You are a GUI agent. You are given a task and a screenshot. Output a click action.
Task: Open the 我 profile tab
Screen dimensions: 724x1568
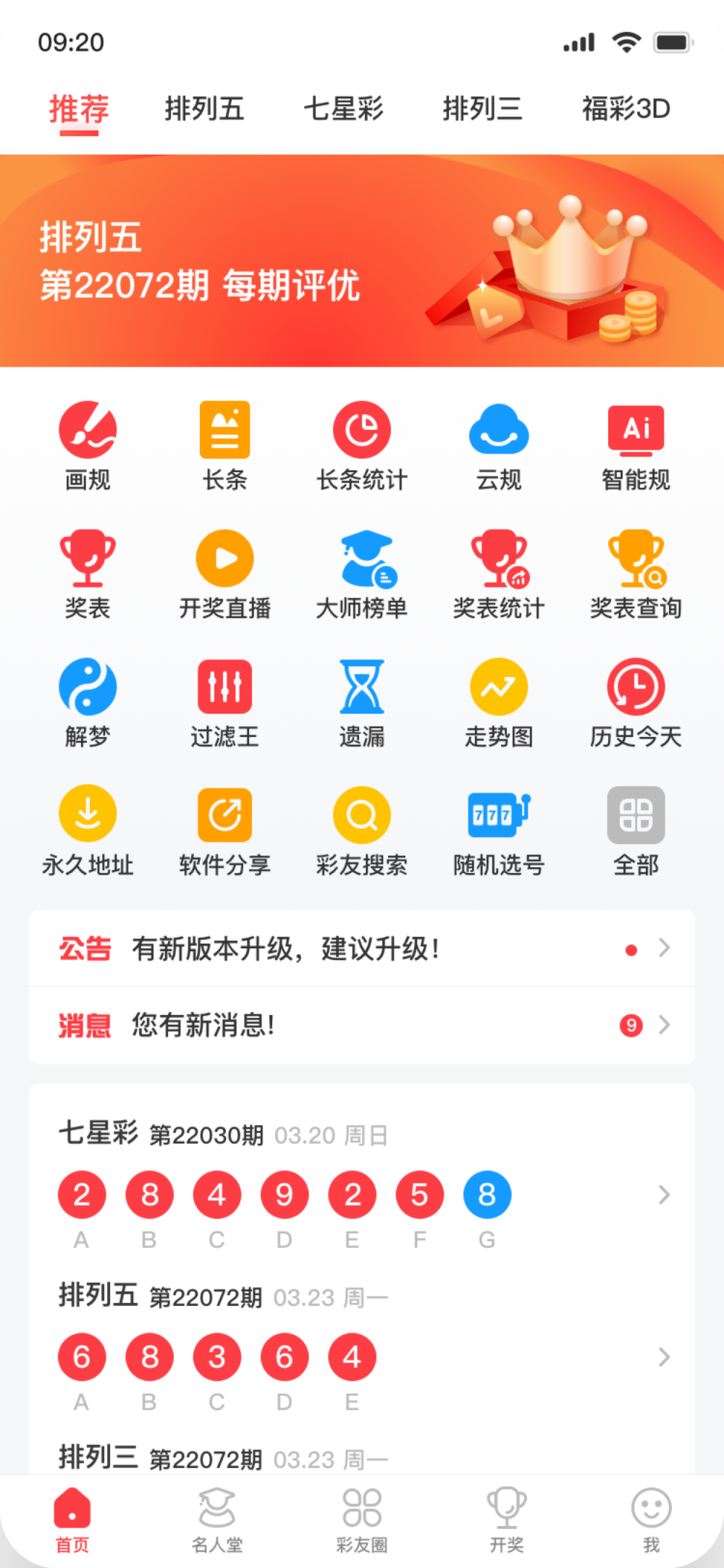tap(651, 1519)
